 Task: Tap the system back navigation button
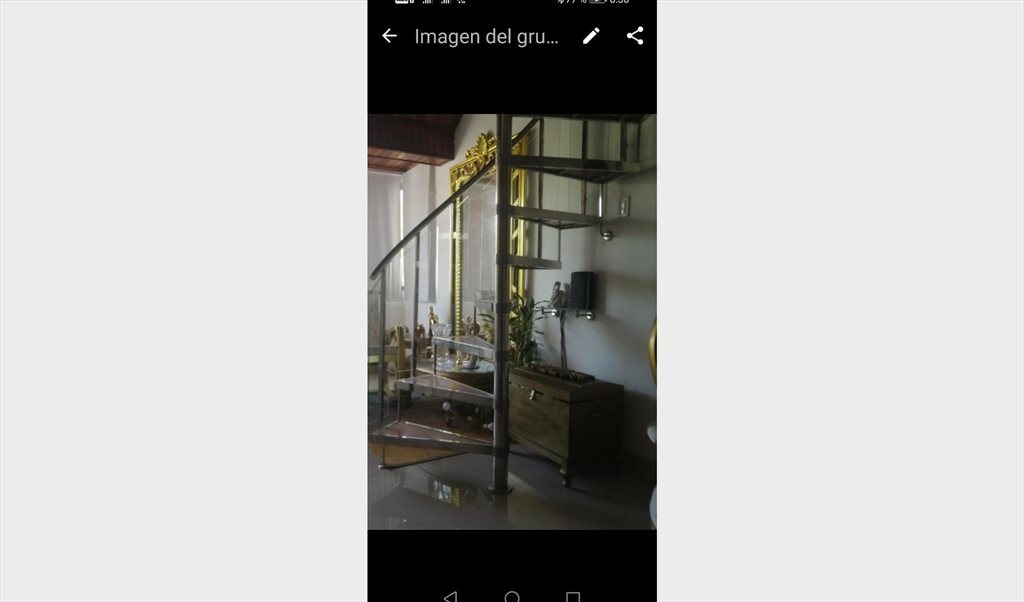pos(450,596)
